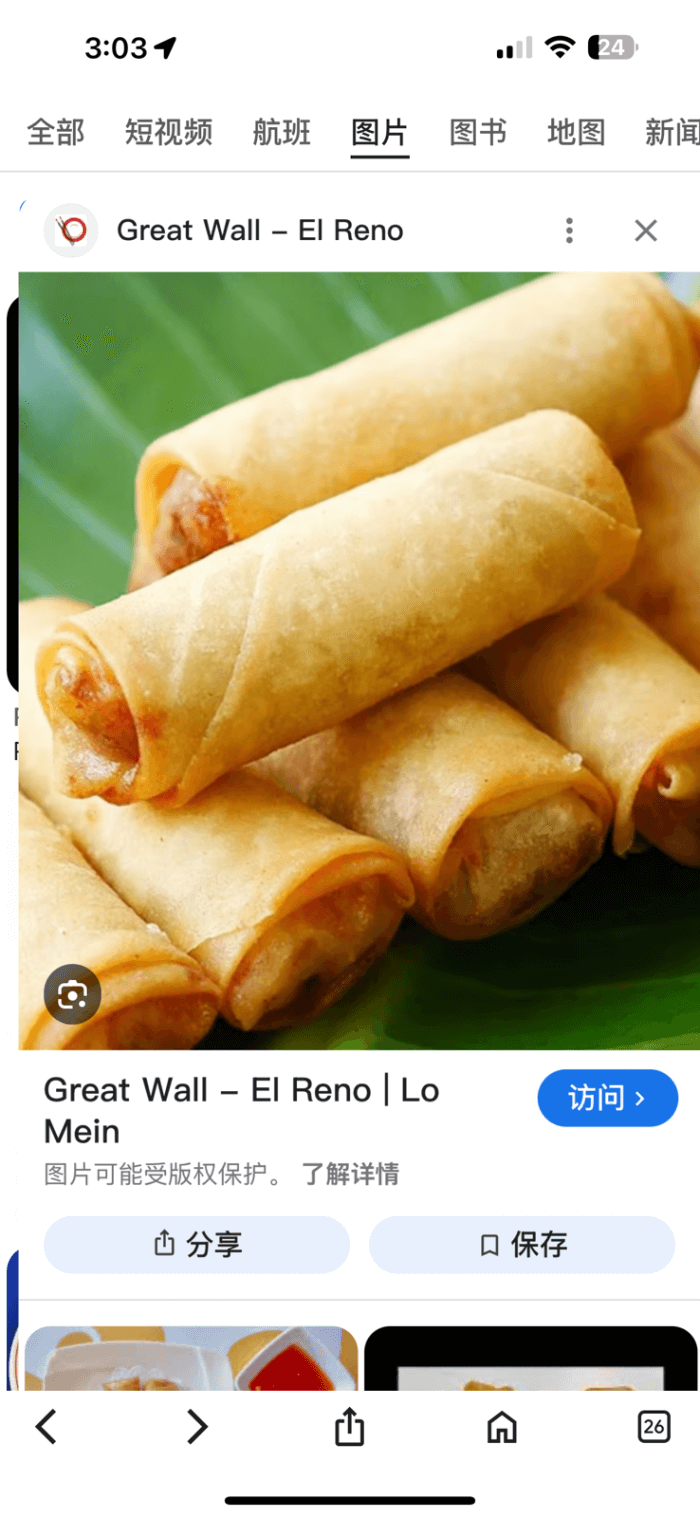Image resolution: width=700 pixels, height=1518 pixels.
Task: Switch to the 地图 tab
Action: click(x=576, y=132)
